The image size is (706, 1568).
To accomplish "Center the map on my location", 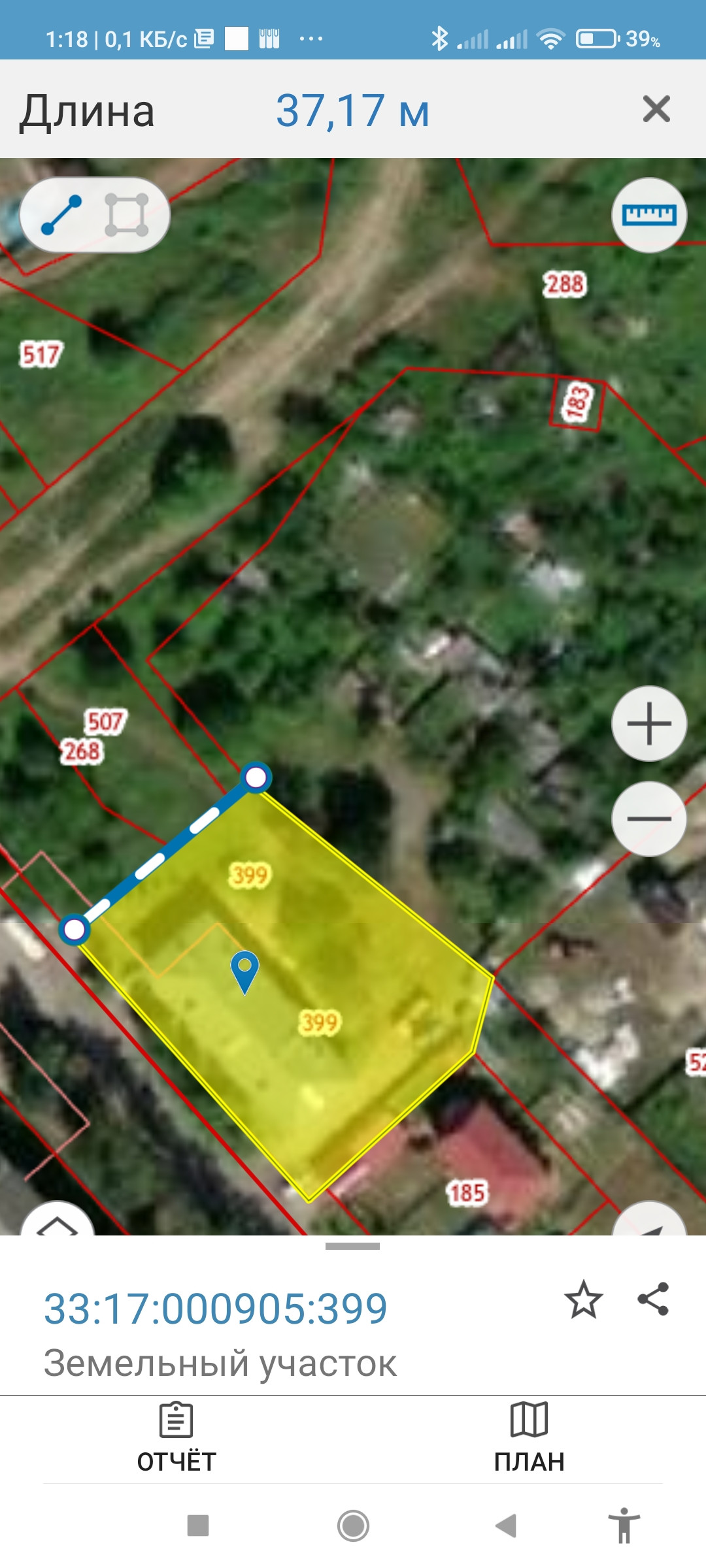I will pyautogui.click(x=648, y=1223).
